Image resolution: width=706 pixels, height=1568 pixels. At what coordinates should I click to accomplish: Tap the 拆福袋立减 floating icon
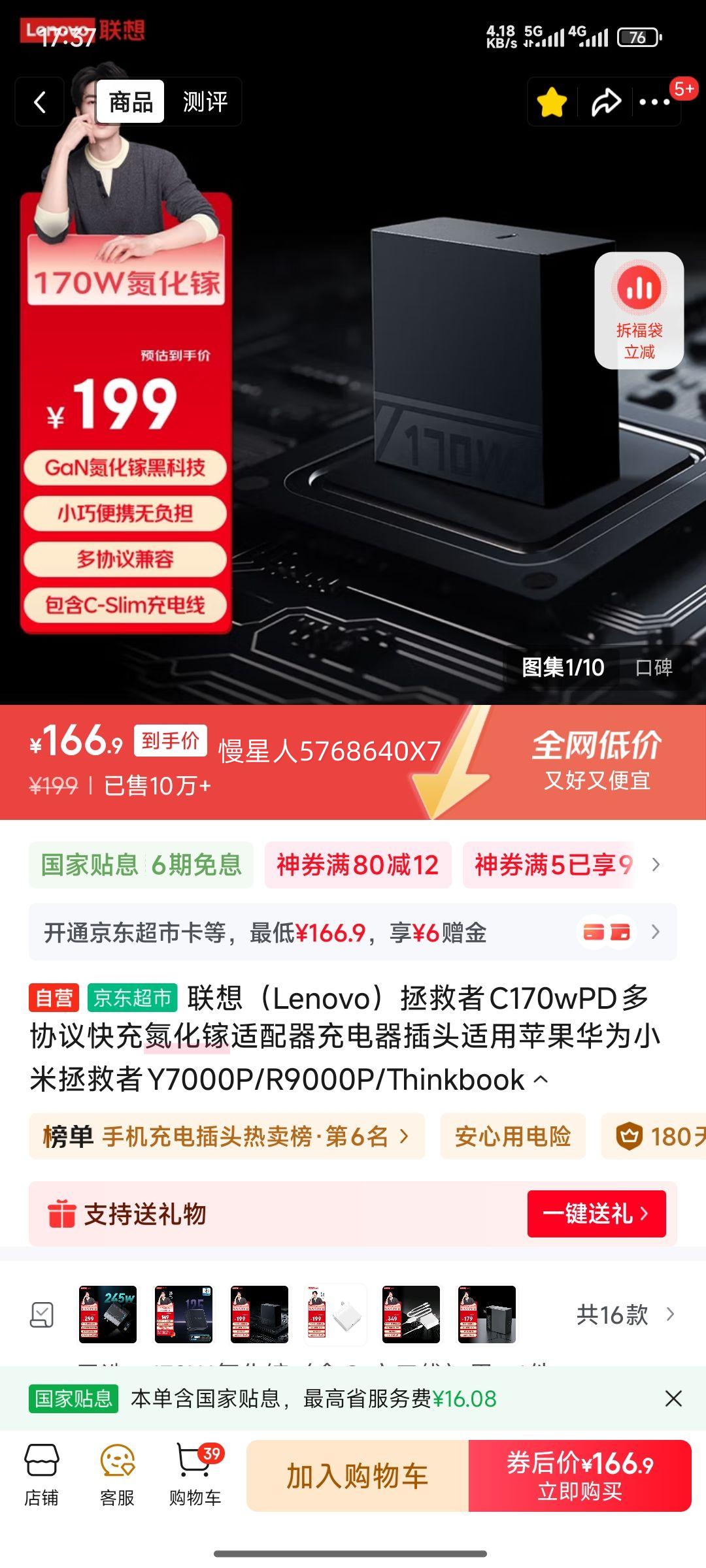(x=641, y=307)
